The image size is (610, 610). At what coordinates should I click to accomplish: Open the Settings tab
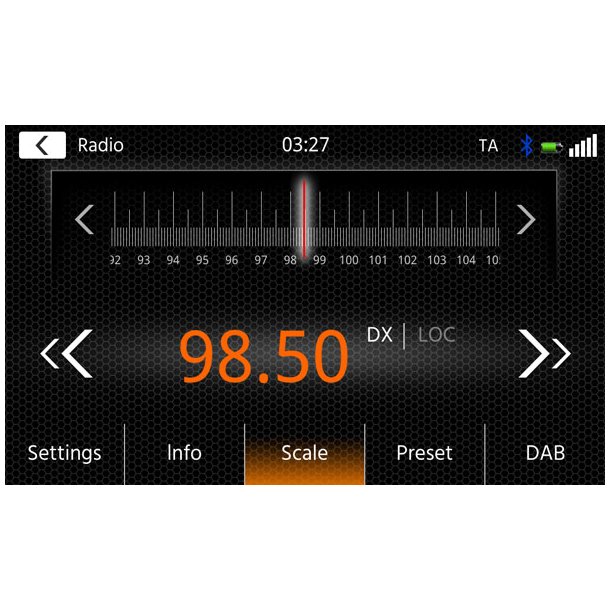coord(64,453)
